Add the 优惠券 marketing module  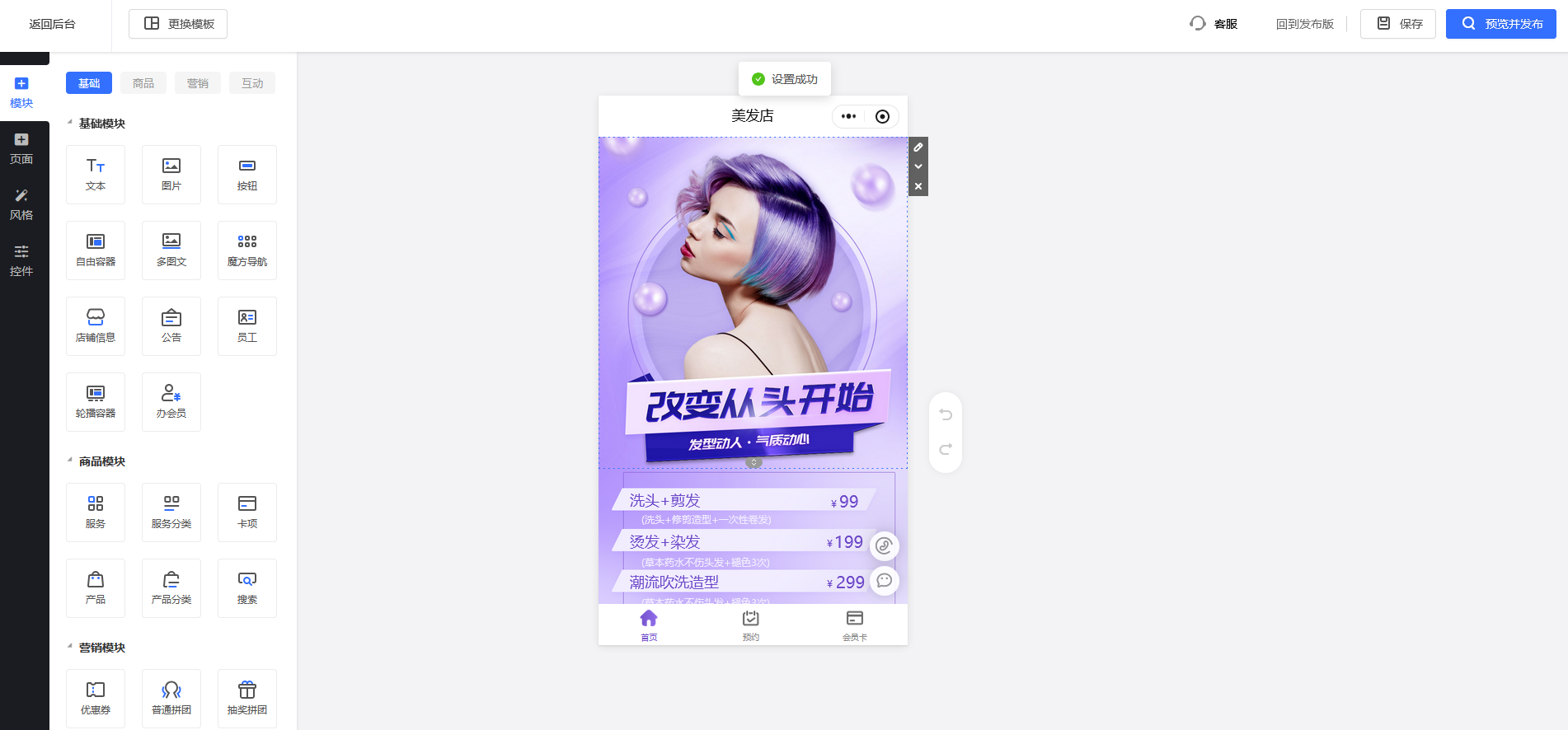(96, 698)
